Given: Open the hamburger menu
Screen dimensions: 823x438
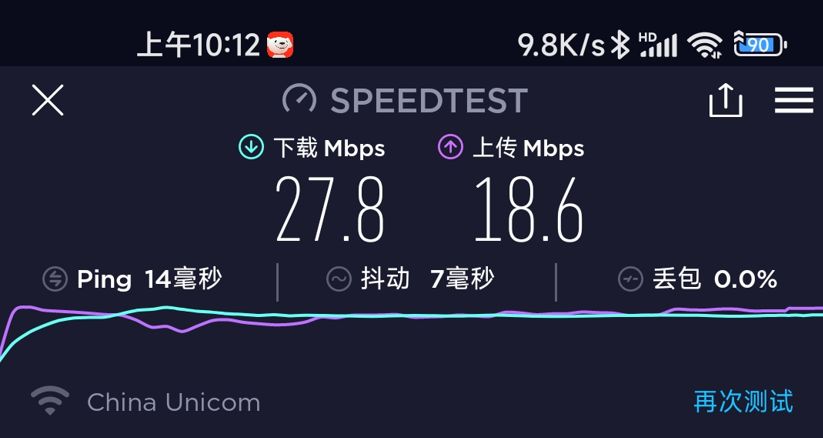Looking at the screenshot, I should tap(793, 100).
